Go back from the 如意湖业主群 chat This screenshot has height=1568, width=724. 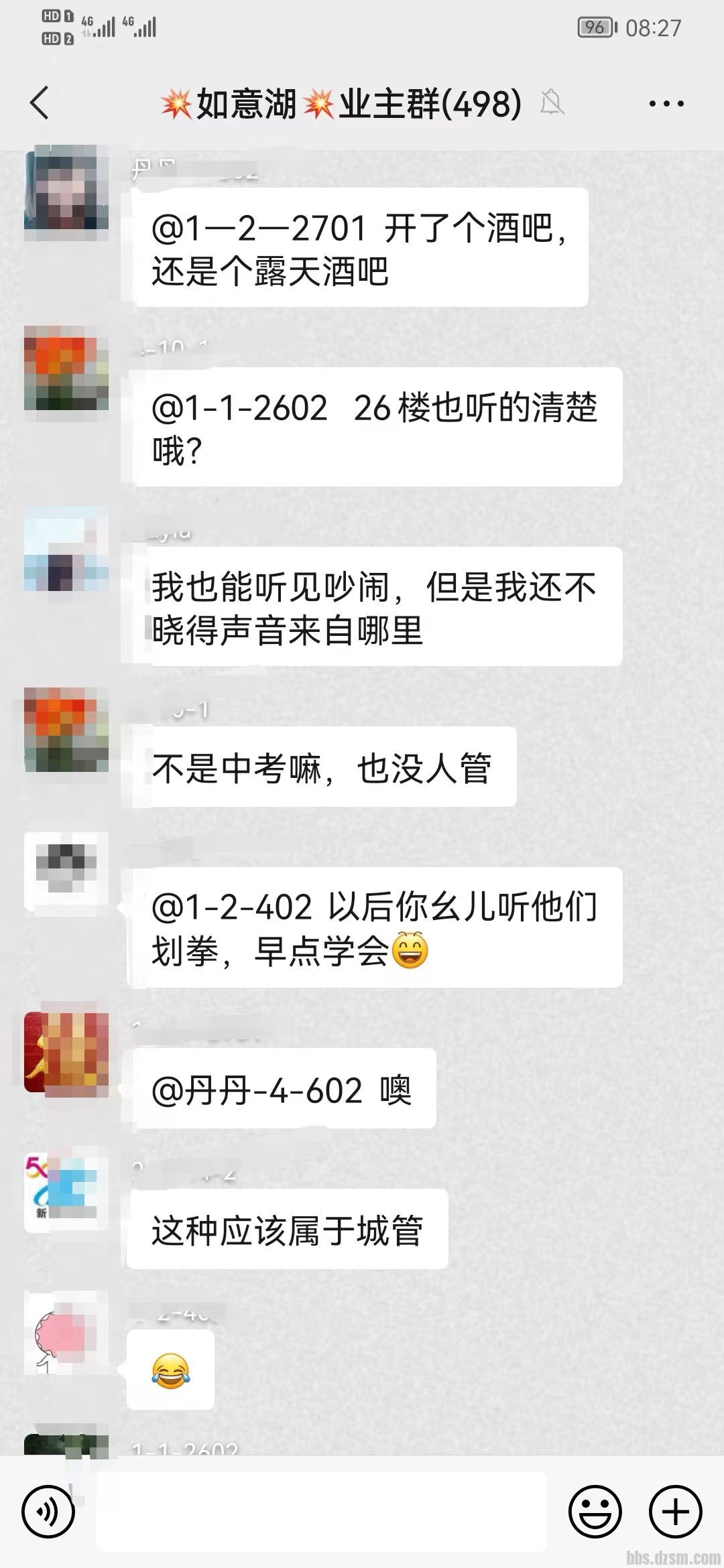pyautogui.click(x=40, y=103)
